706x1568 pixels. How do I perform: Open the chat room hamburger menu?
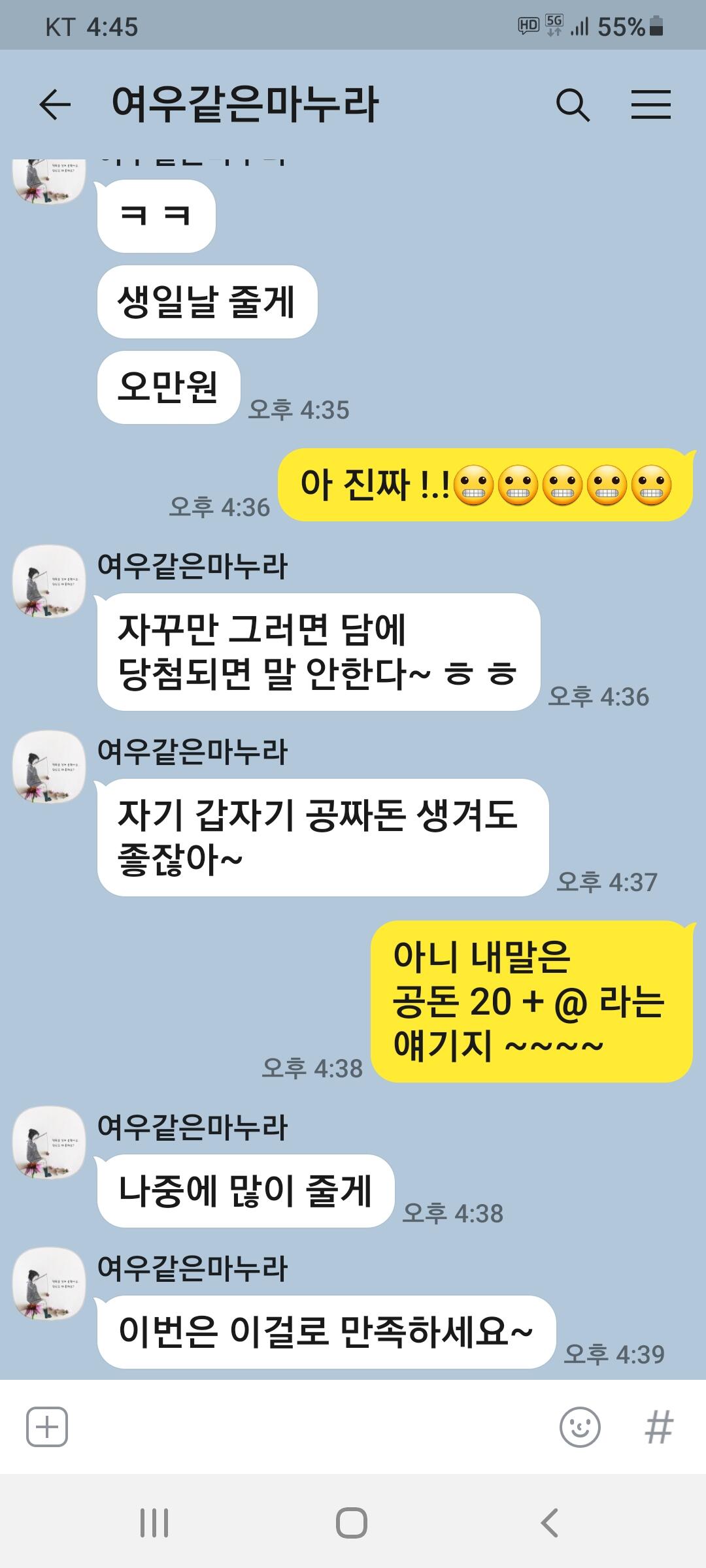tap(650, 105)
